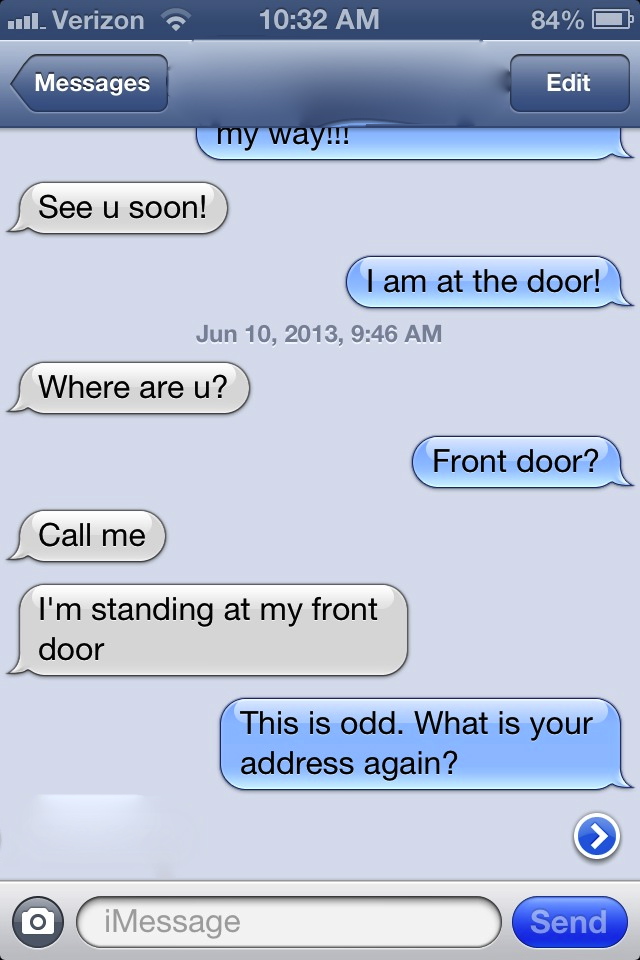Open the blue arrow detail button
This screenshot has width=640, height=960.
pyautogui.click(x=597, y=837)
